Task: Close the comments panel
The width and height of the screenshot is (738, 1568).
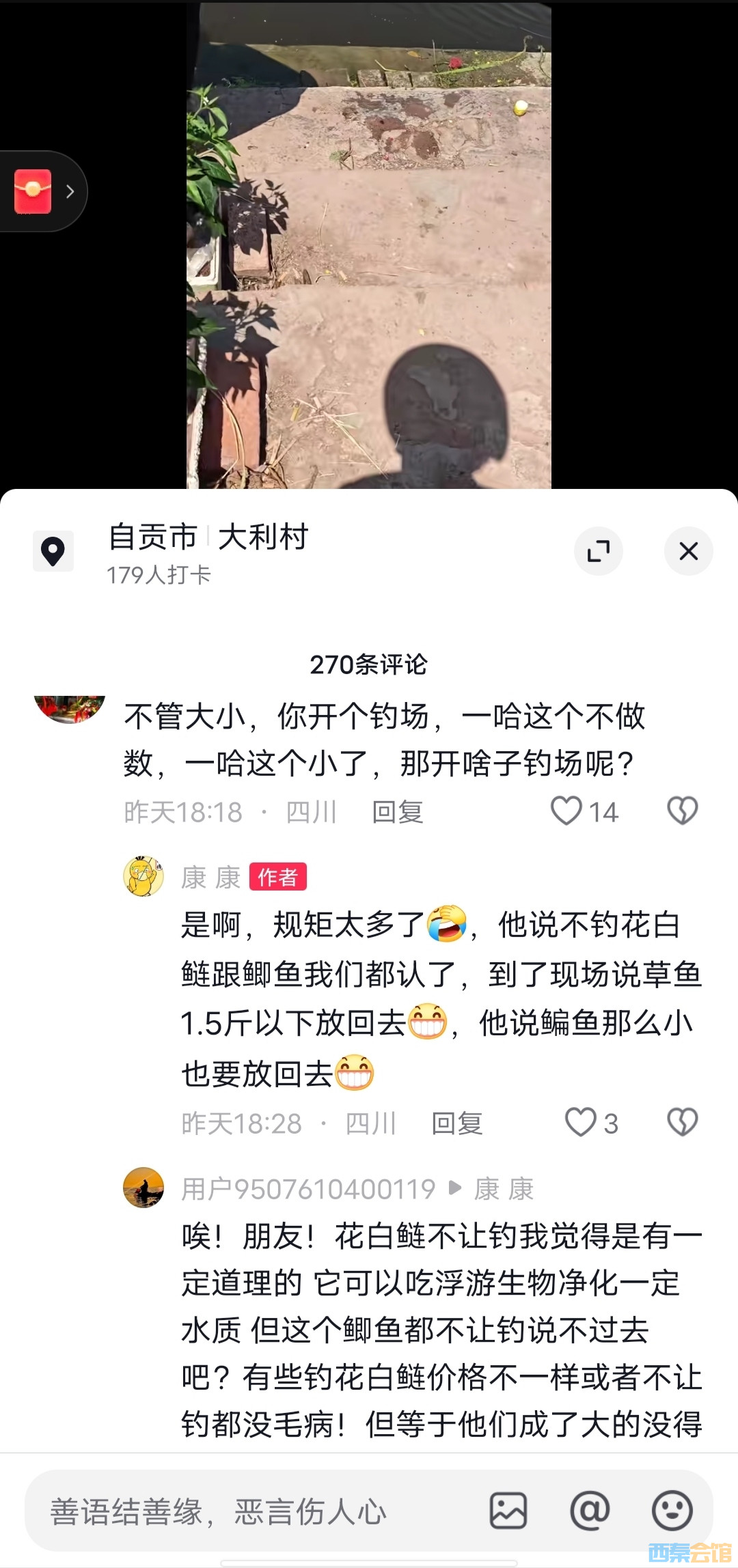Action: [x=688, y=551]
